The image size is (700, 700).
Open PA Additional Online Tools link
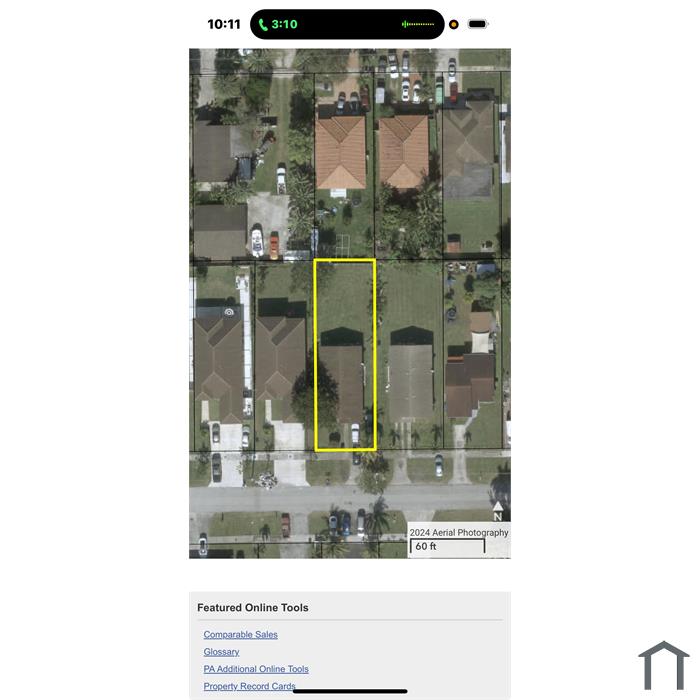click(256, 669)
